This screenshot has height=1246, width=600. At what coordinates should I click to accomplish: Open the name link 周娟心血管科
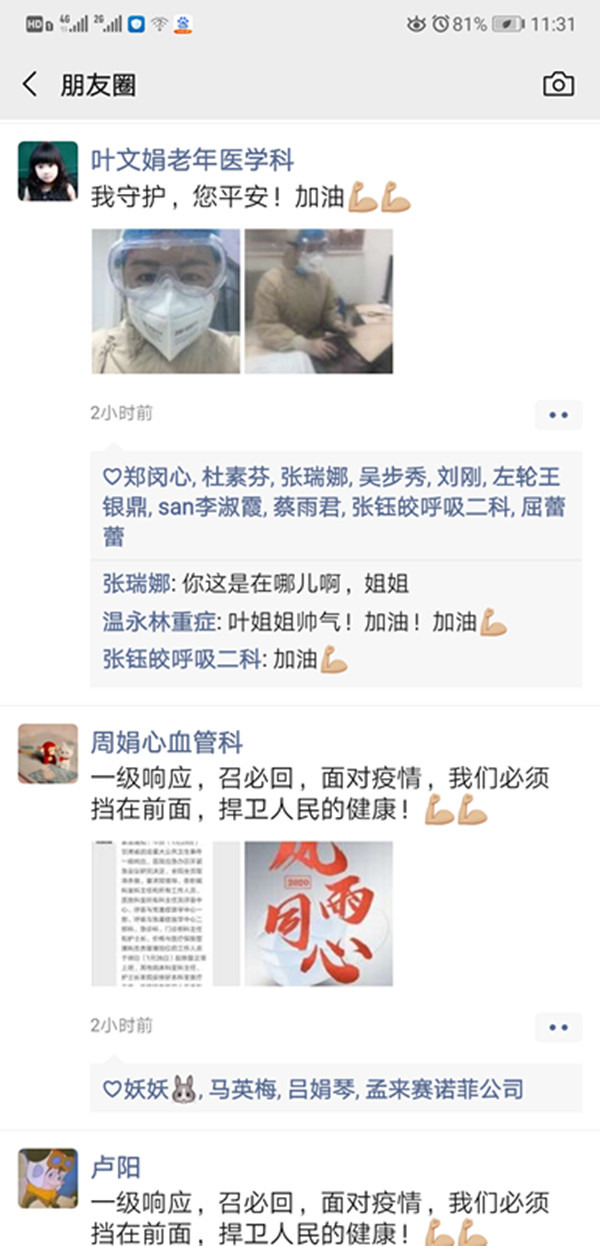tap(167, 743)
